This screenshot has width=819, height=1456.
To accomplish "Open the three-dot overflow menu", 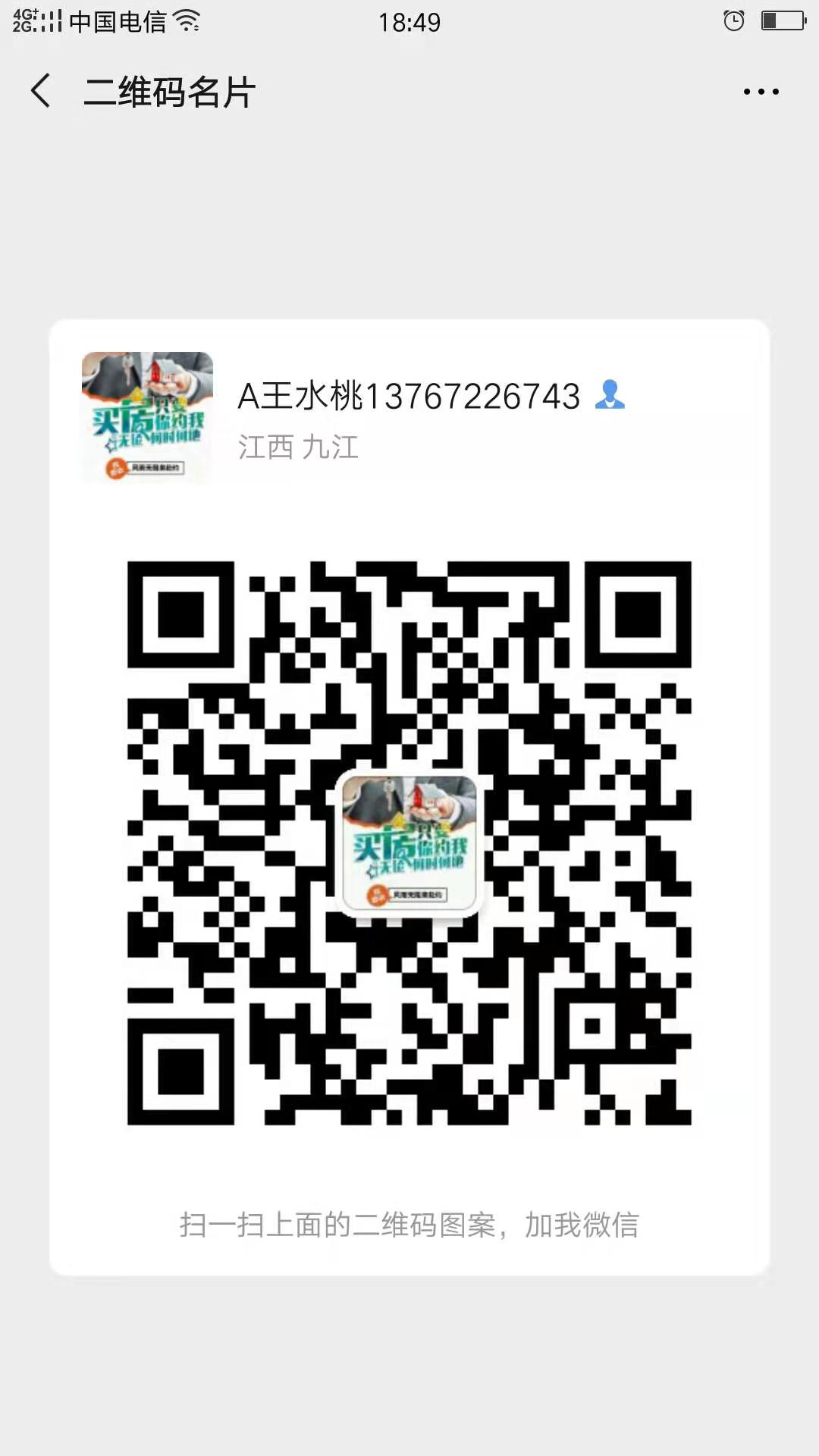I will (x=761, y=92).
